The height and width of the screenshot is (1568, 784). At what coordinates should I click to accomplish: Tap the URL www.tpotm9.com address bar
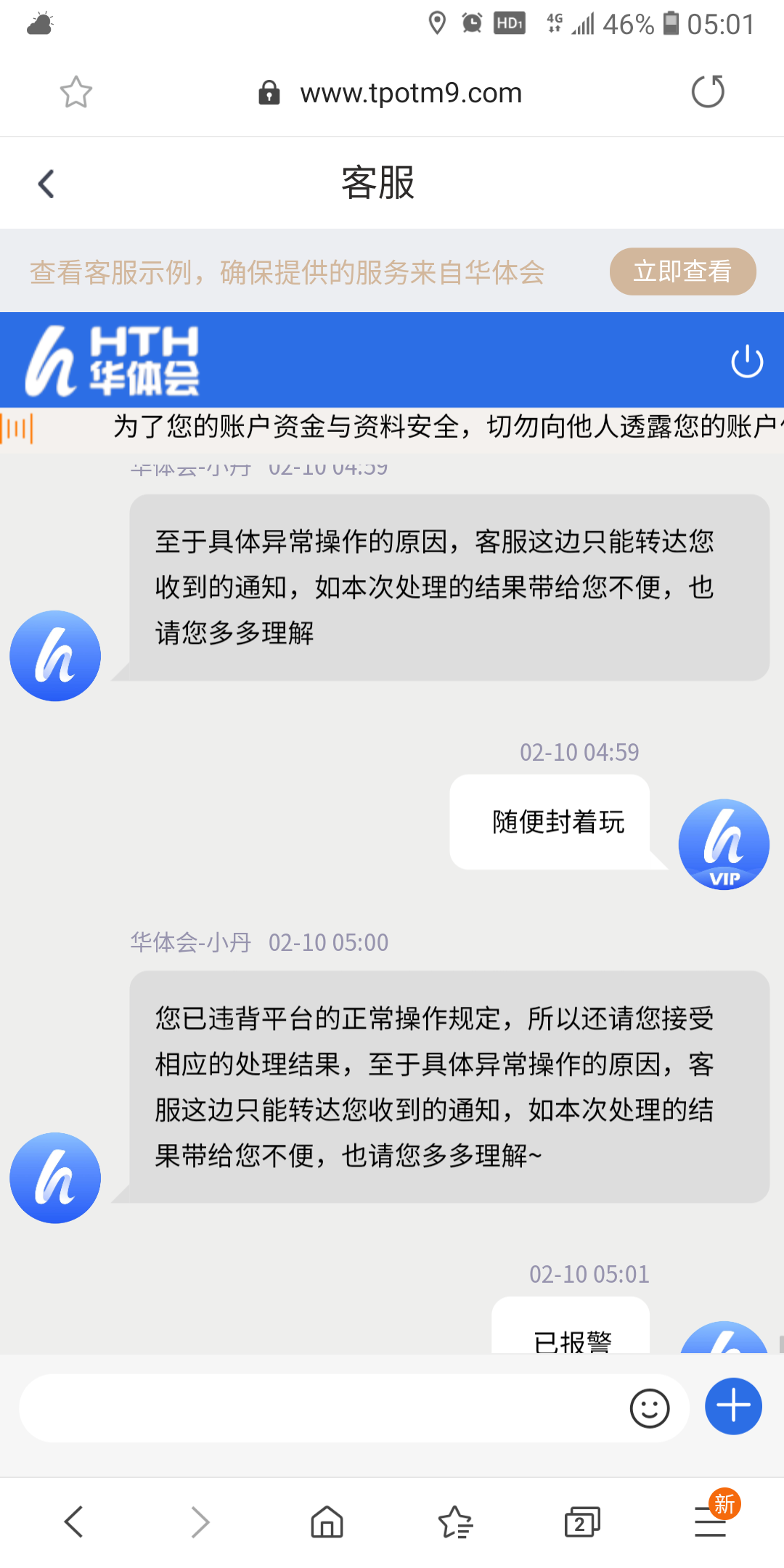(x=411, y=93)
